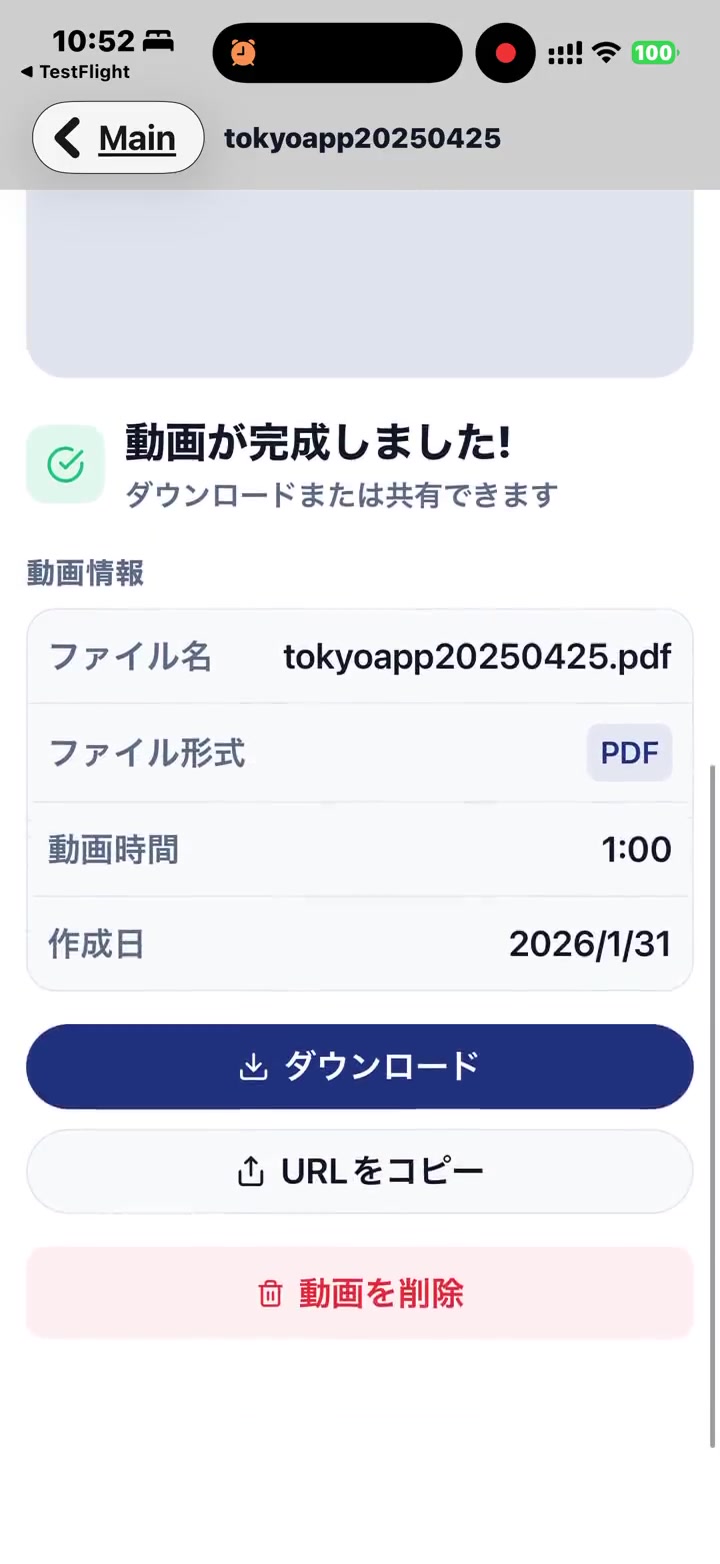This screenshot has height=1564, width=720.
Task: Select the tokyoapp20250425 title
Action: tap(363, 138)
